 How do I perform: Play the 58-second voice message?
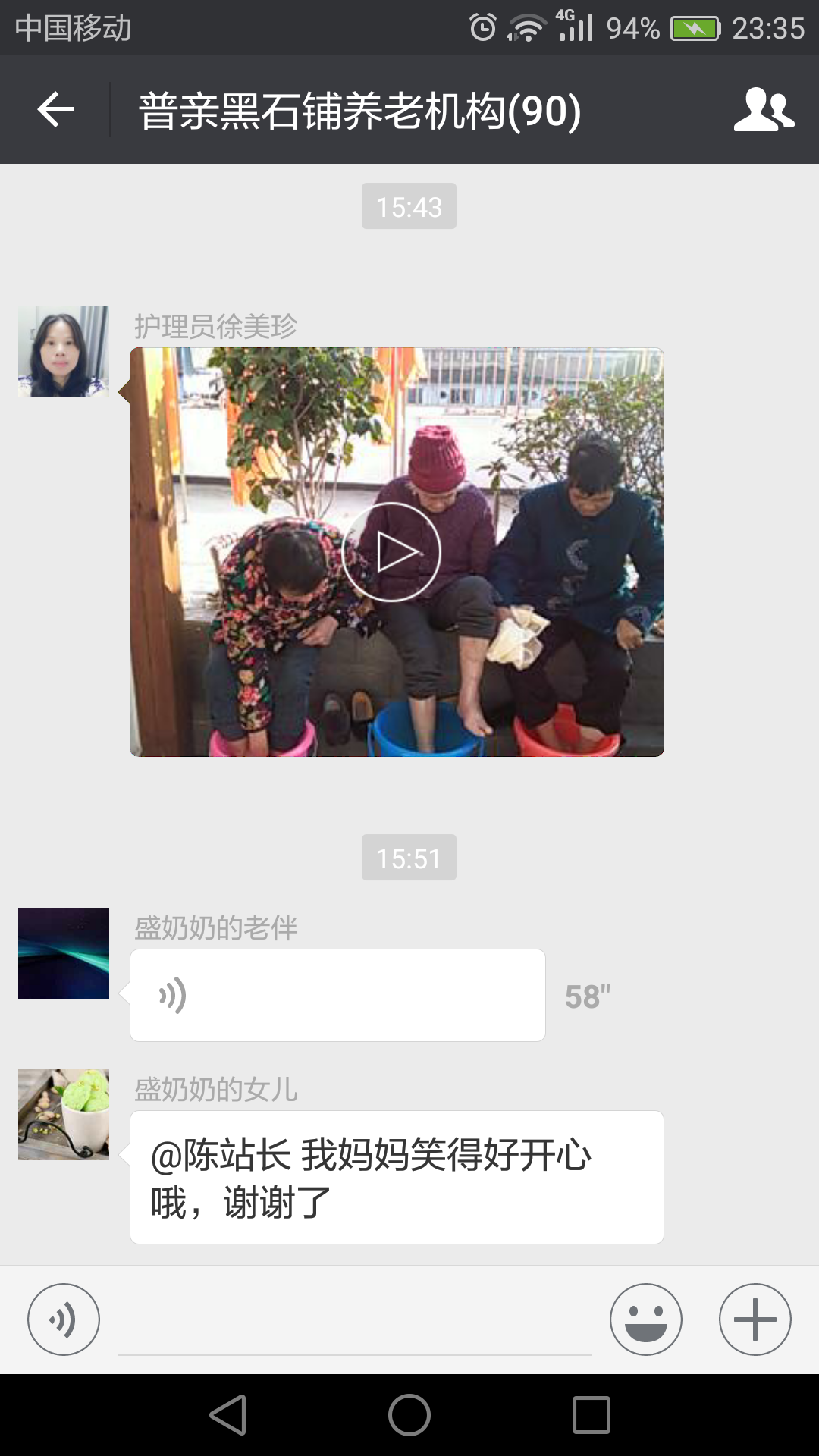(337, 995)
